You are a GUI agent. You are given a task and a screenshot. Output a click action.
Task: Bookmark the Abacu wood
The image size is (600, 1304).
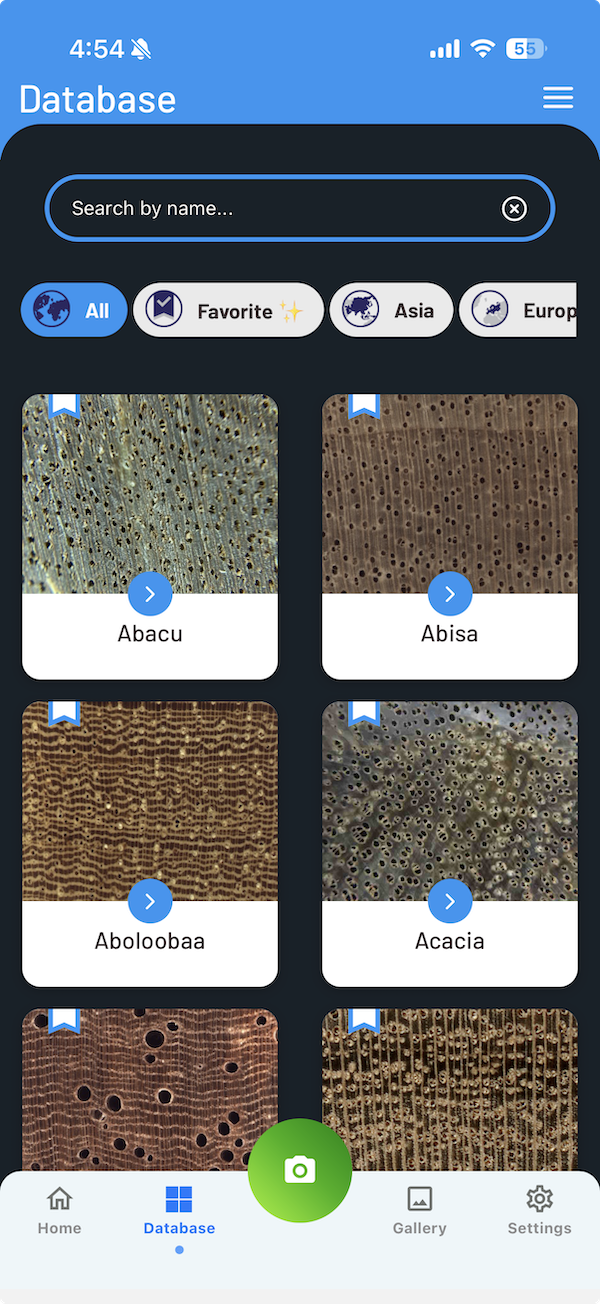(x=64, y=404)
